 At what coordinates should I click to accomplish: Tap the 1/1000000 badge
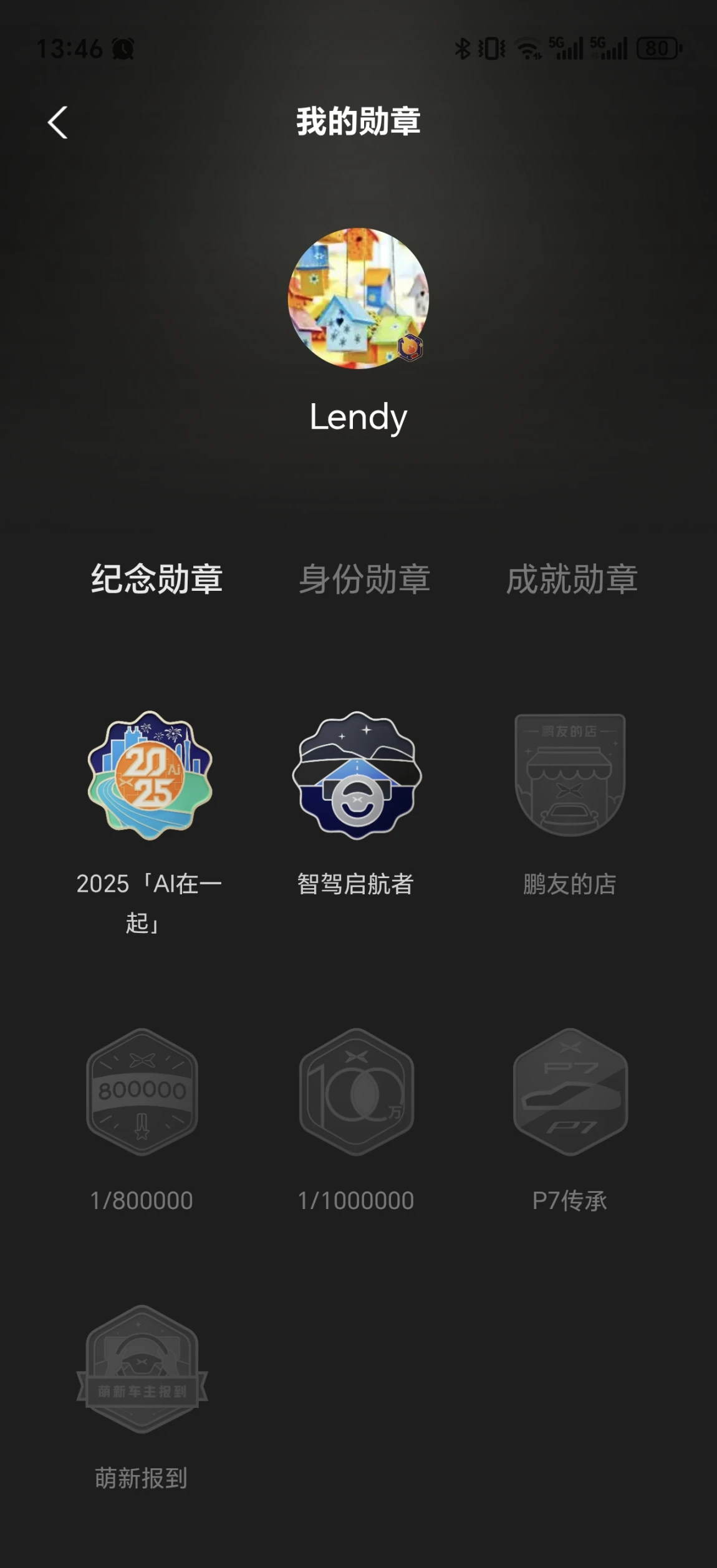coord(357,1091)
